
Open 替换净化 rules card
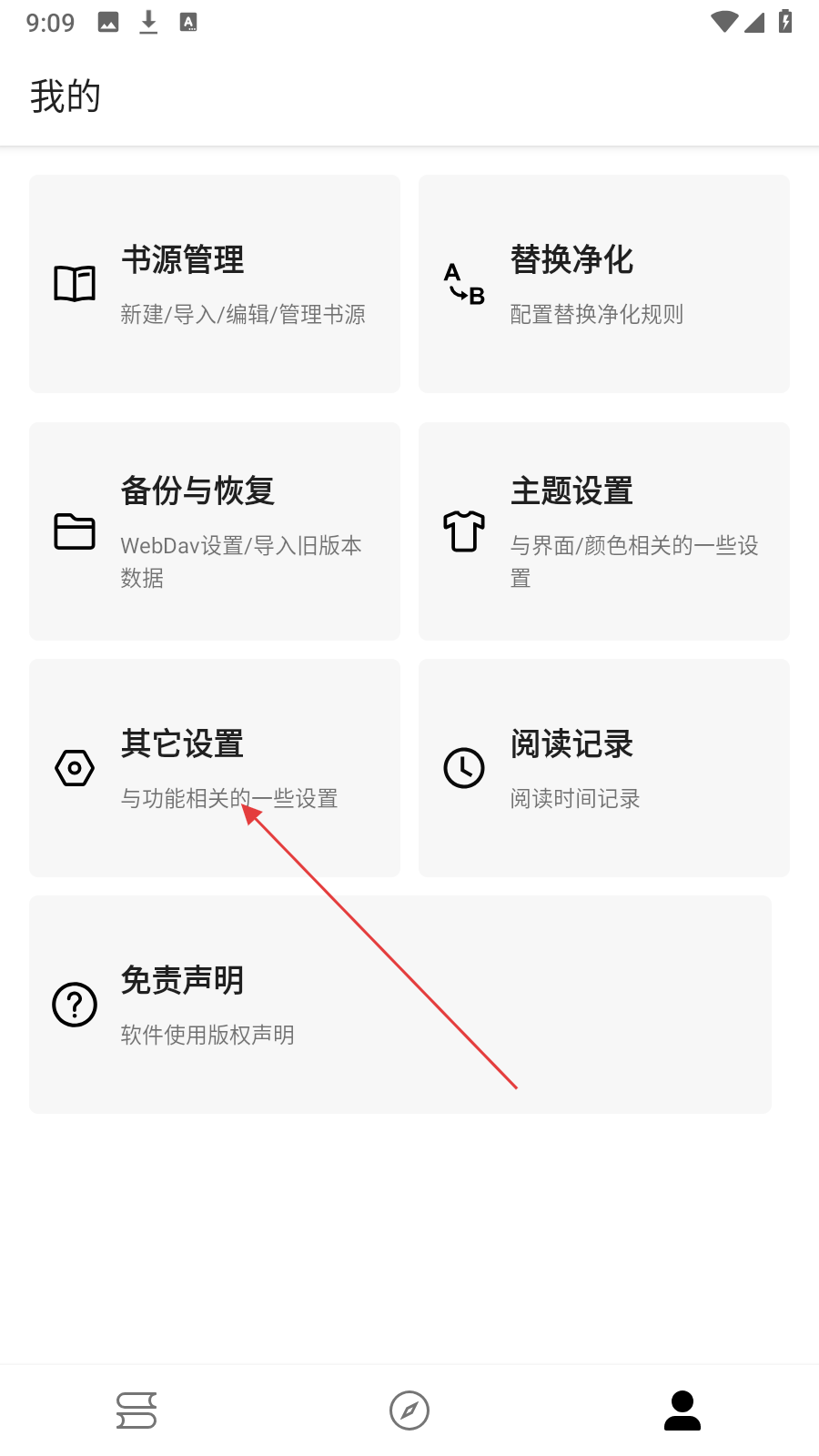(x=604, y=284)
